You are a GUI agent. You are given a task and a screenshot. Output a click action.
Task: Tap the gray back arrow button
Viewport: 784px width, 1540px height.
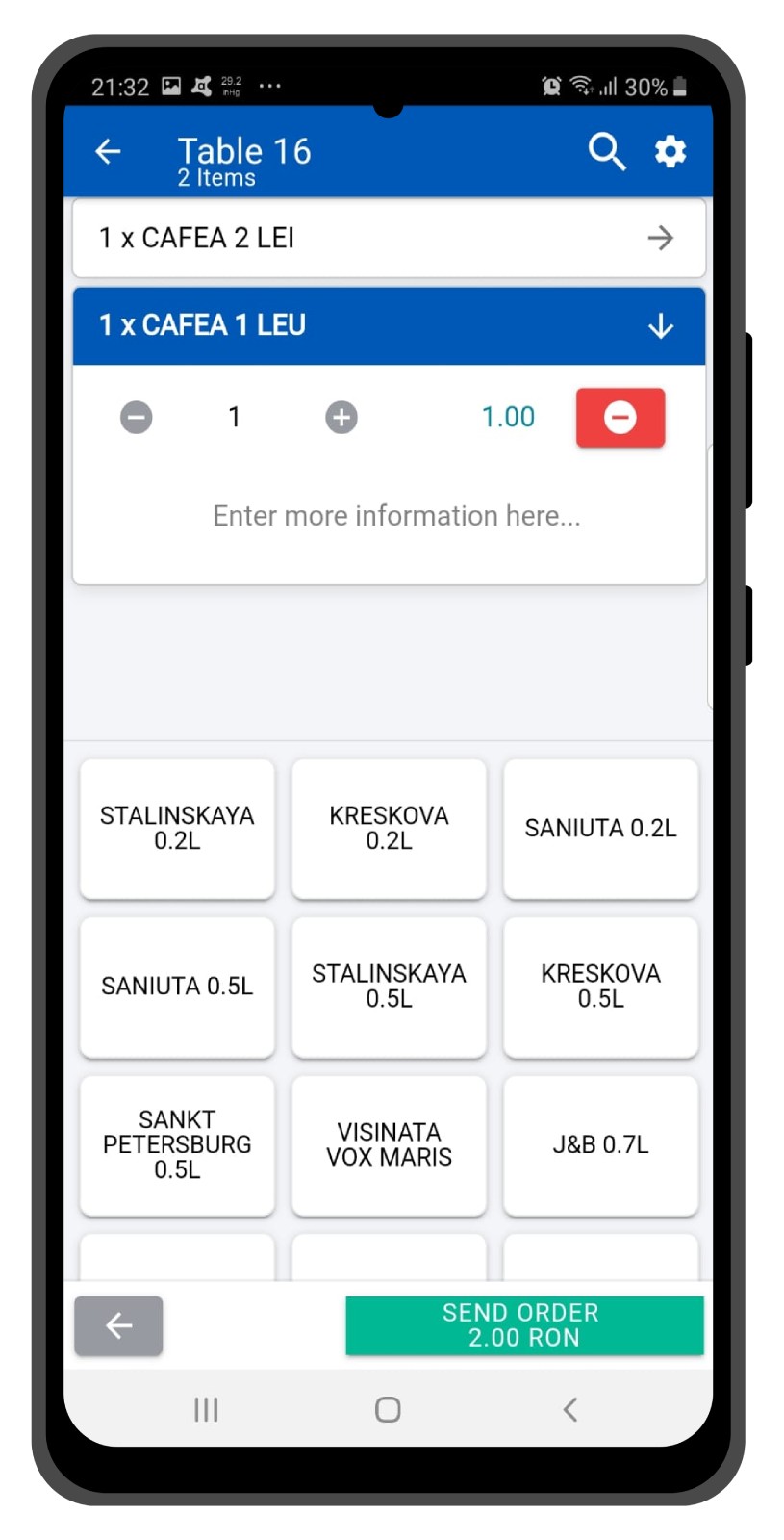point(118,1325)
